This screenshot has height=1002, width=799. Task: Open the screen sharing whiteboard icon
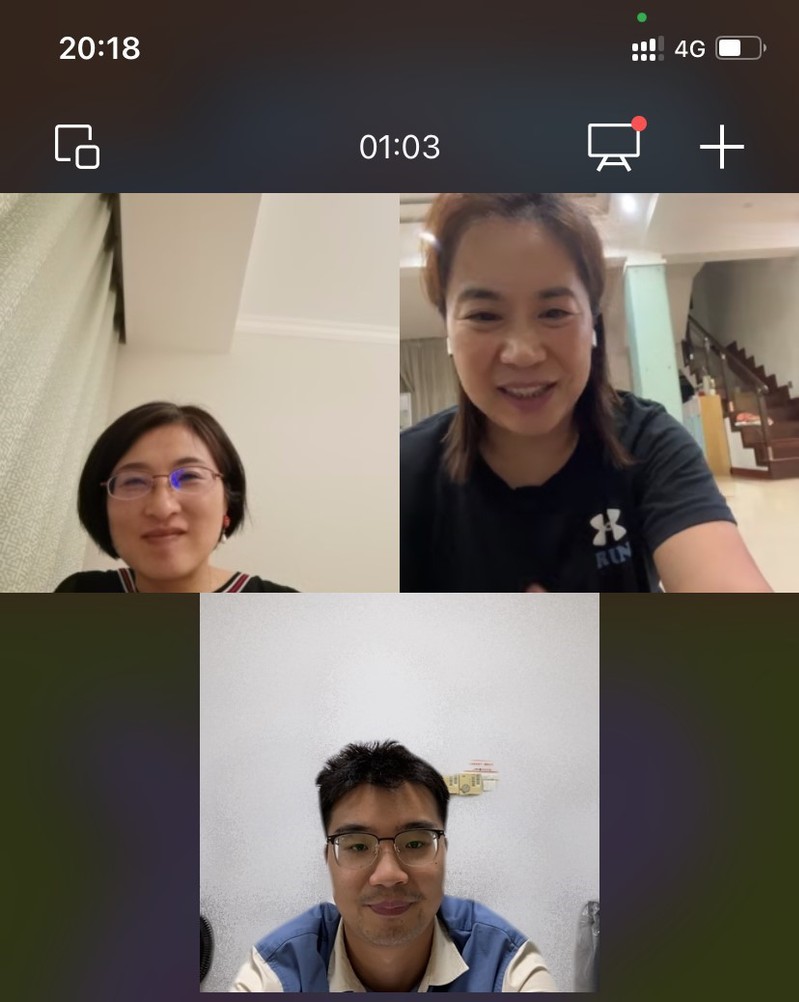tap(614, 147)
